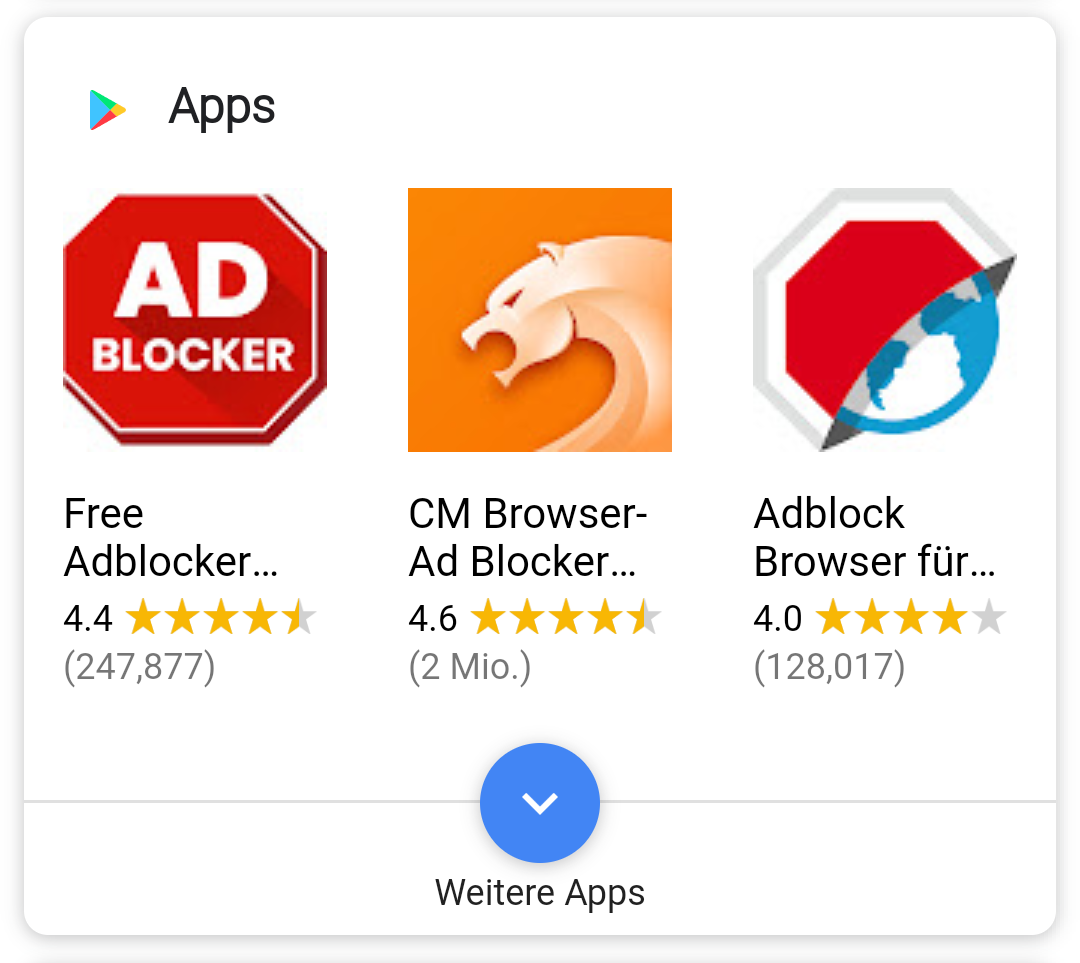Open the Adblock Browser für app card
This screenshot has width=1080, height=963.
(884, 320)
